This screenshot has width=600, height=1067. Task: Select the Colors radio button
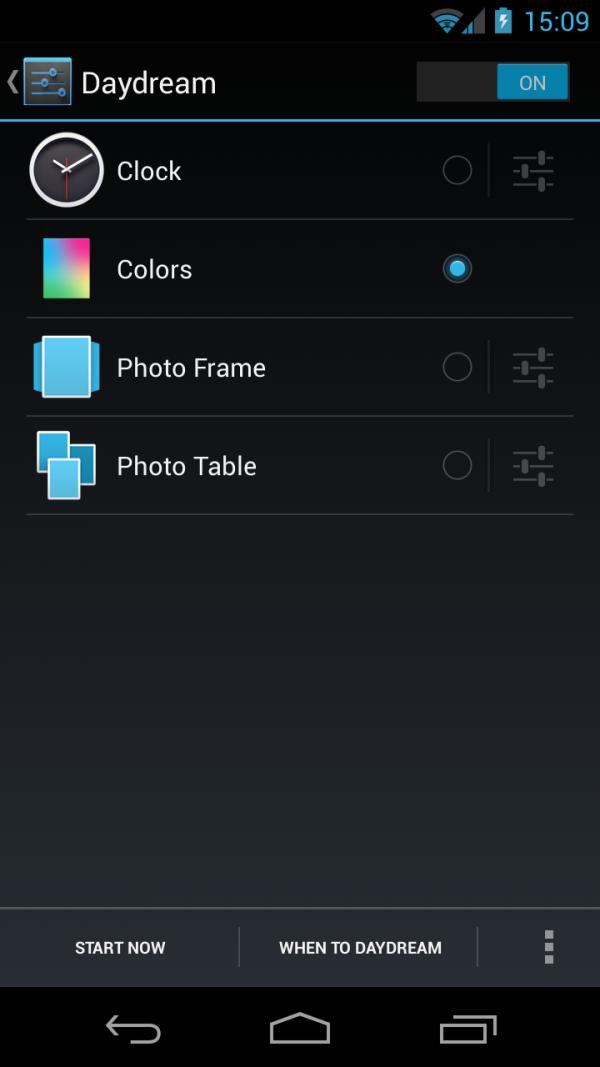457,269
